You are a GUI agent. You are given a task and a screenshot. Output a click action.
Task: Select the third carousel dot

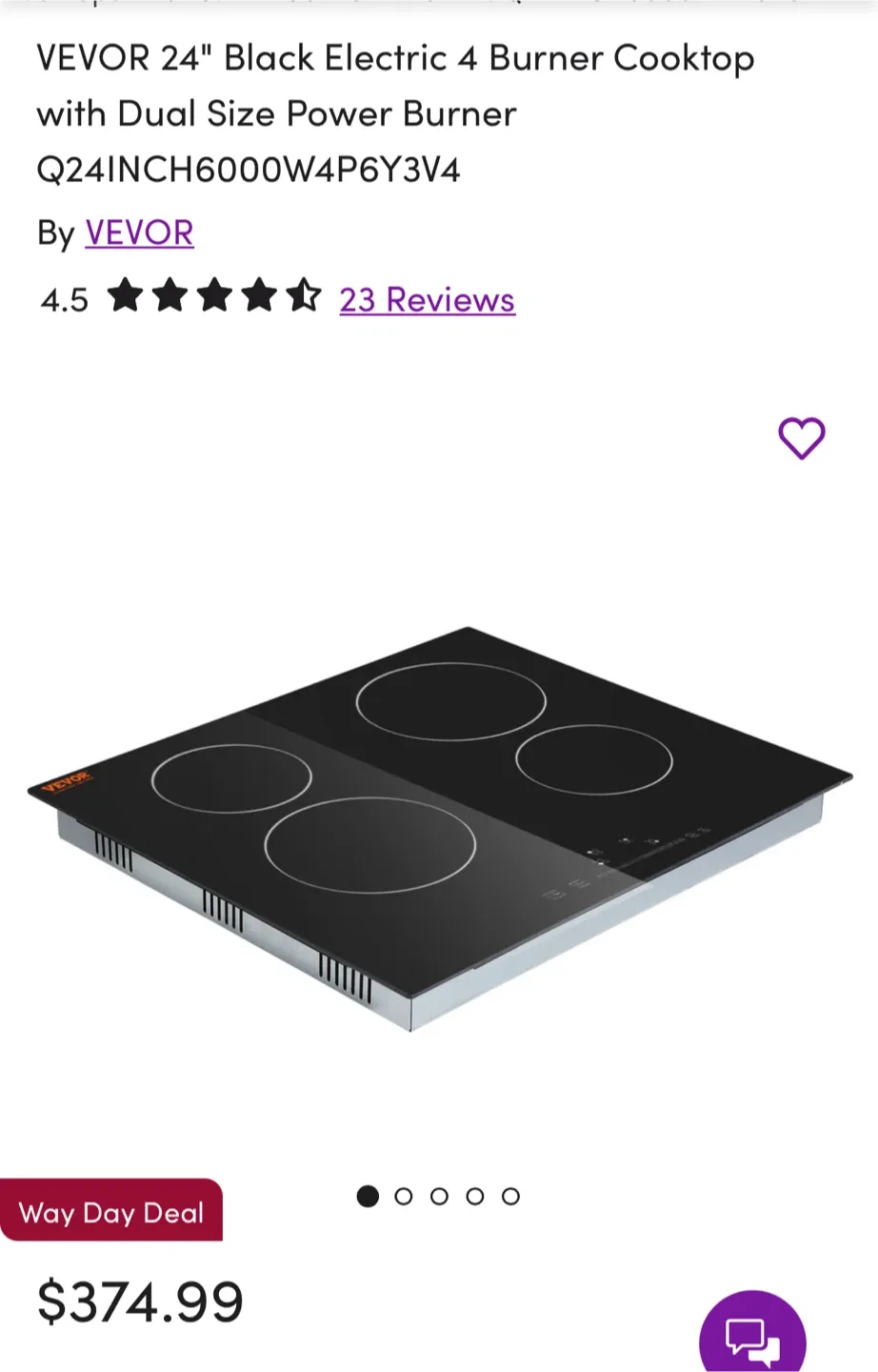[x=439, y=1196]
